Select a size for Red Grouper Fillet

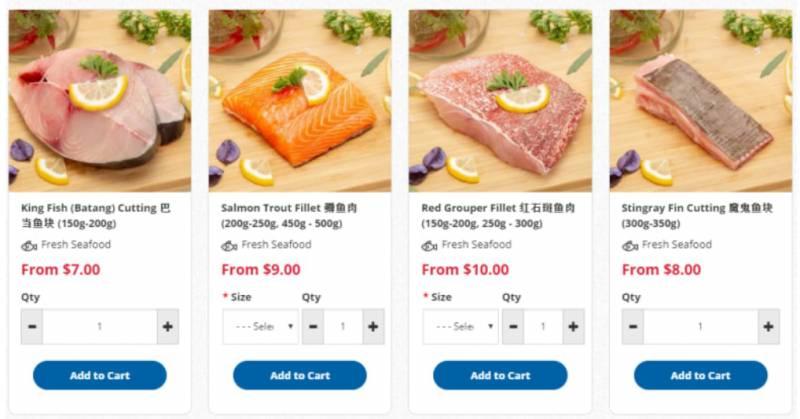click(x=460, y=327)
